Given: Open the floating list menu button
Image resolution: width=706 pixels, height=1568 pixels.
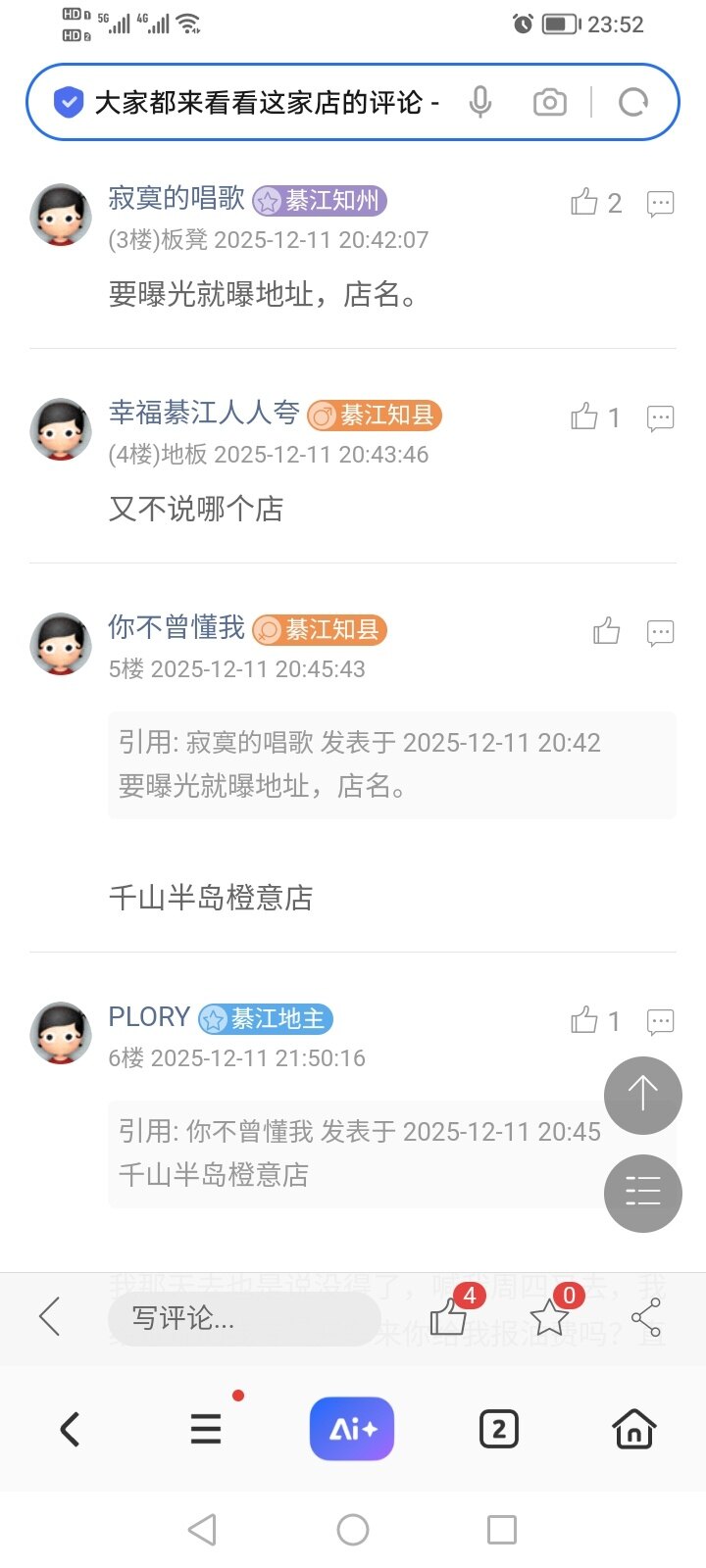Looking at the screenshot, I should (642, 1193).
